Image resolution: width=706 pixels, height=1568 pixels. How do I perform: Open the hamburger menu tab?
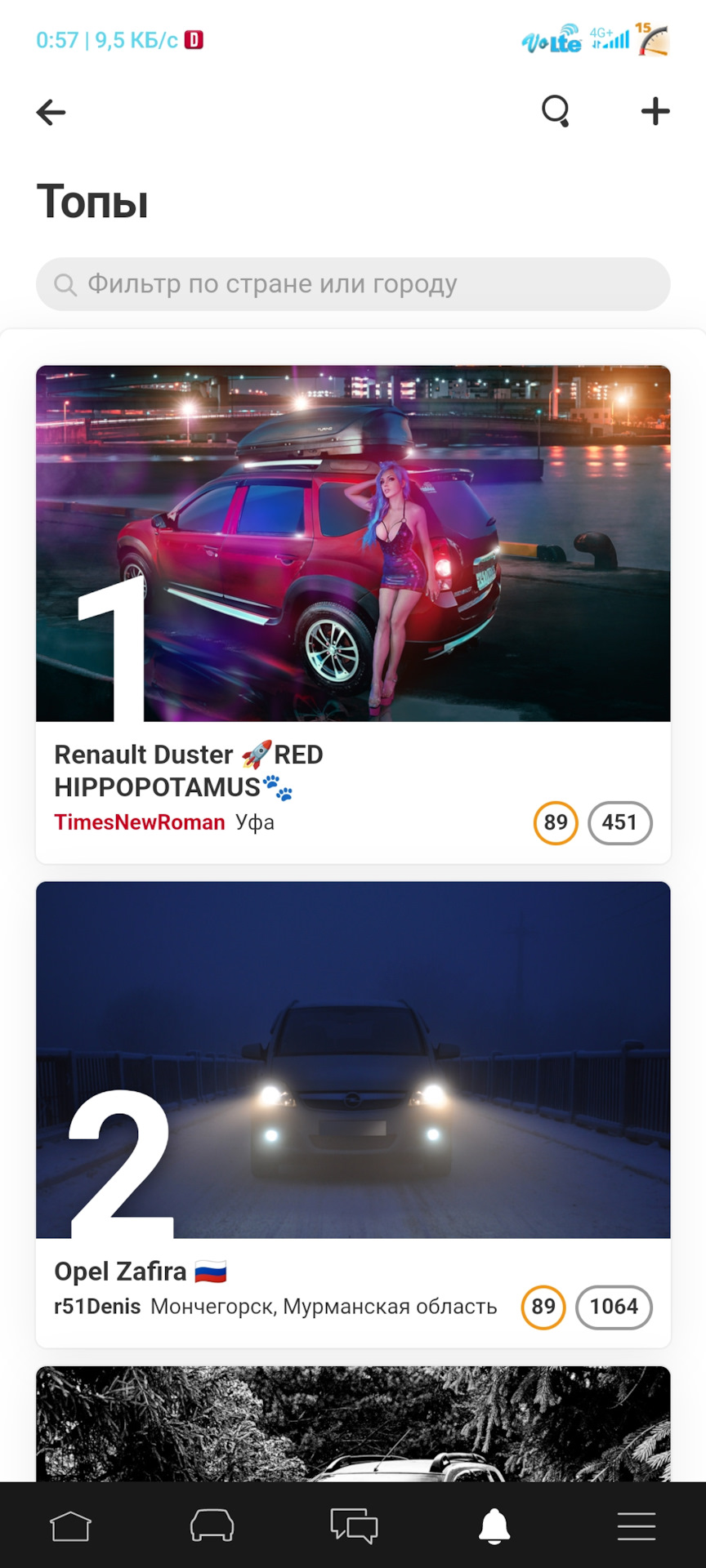coord(636,1526)
